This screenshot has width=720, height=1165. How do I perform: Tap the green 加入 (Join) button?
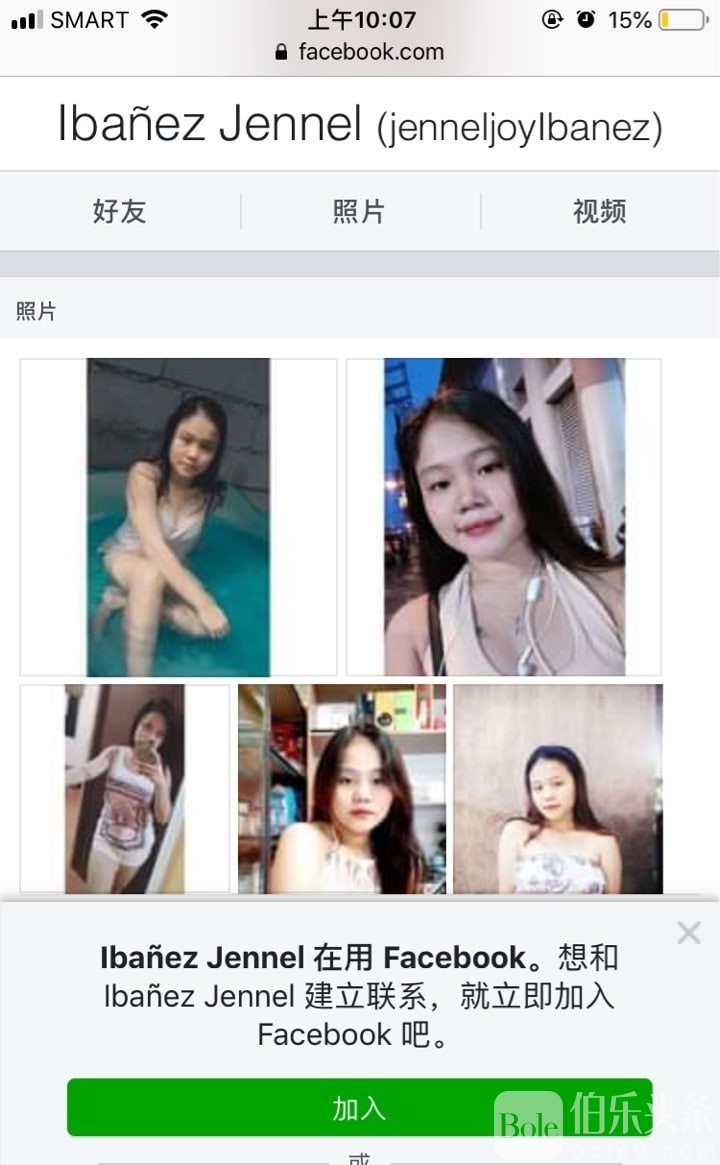359,1107
